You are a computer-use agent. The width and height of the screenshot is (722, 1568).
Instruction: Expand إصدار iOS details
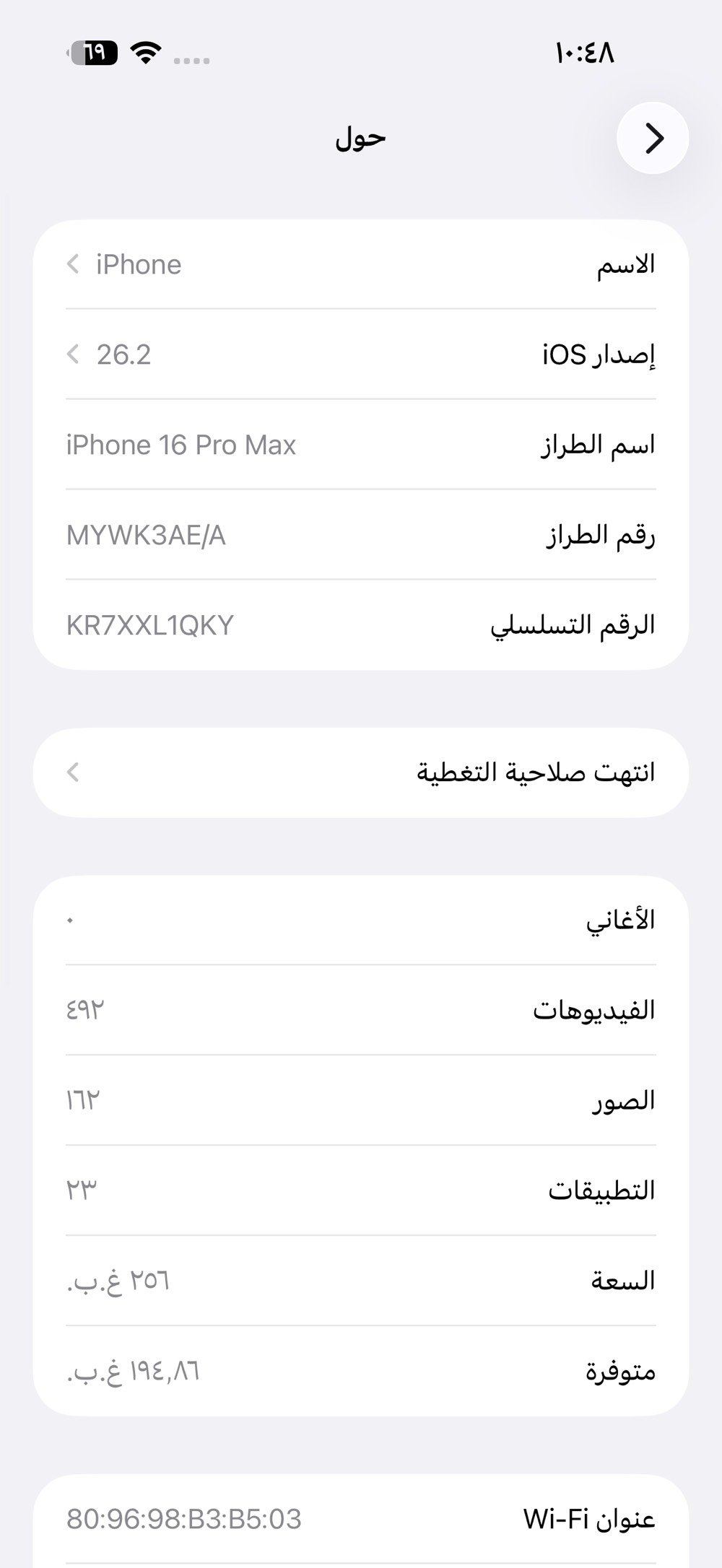tap(361, 354)
